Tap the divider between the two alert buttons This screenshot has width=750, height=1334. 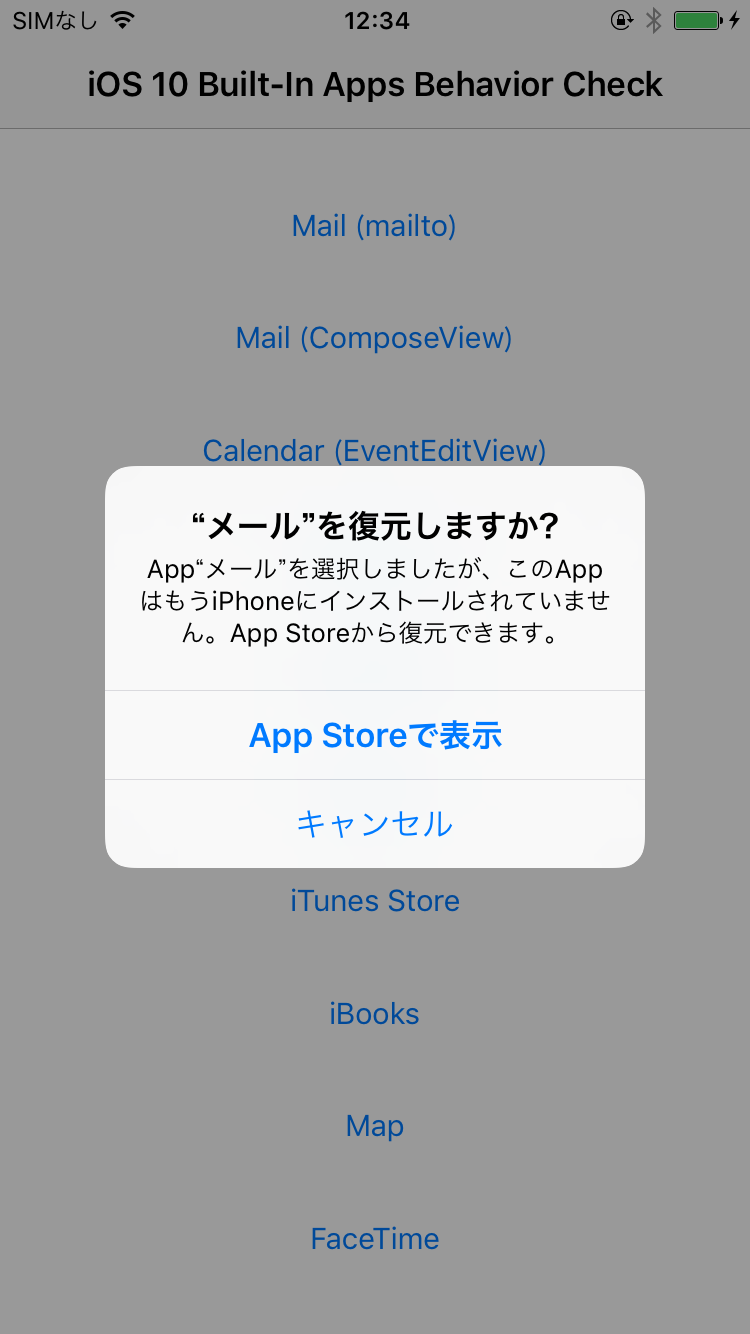(374, 779)
